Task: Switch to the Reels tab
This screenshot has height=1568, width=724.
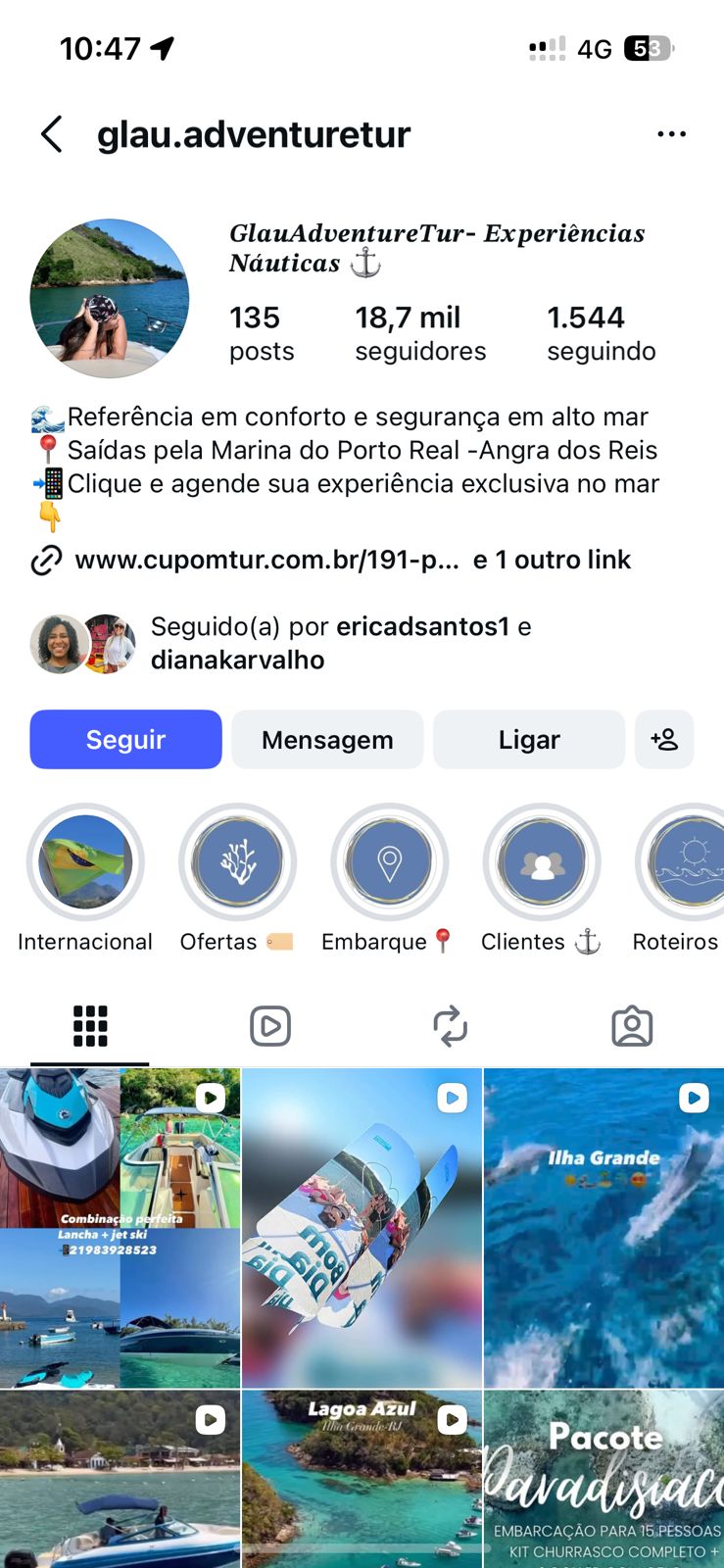Action: (x=270, y=1026)
